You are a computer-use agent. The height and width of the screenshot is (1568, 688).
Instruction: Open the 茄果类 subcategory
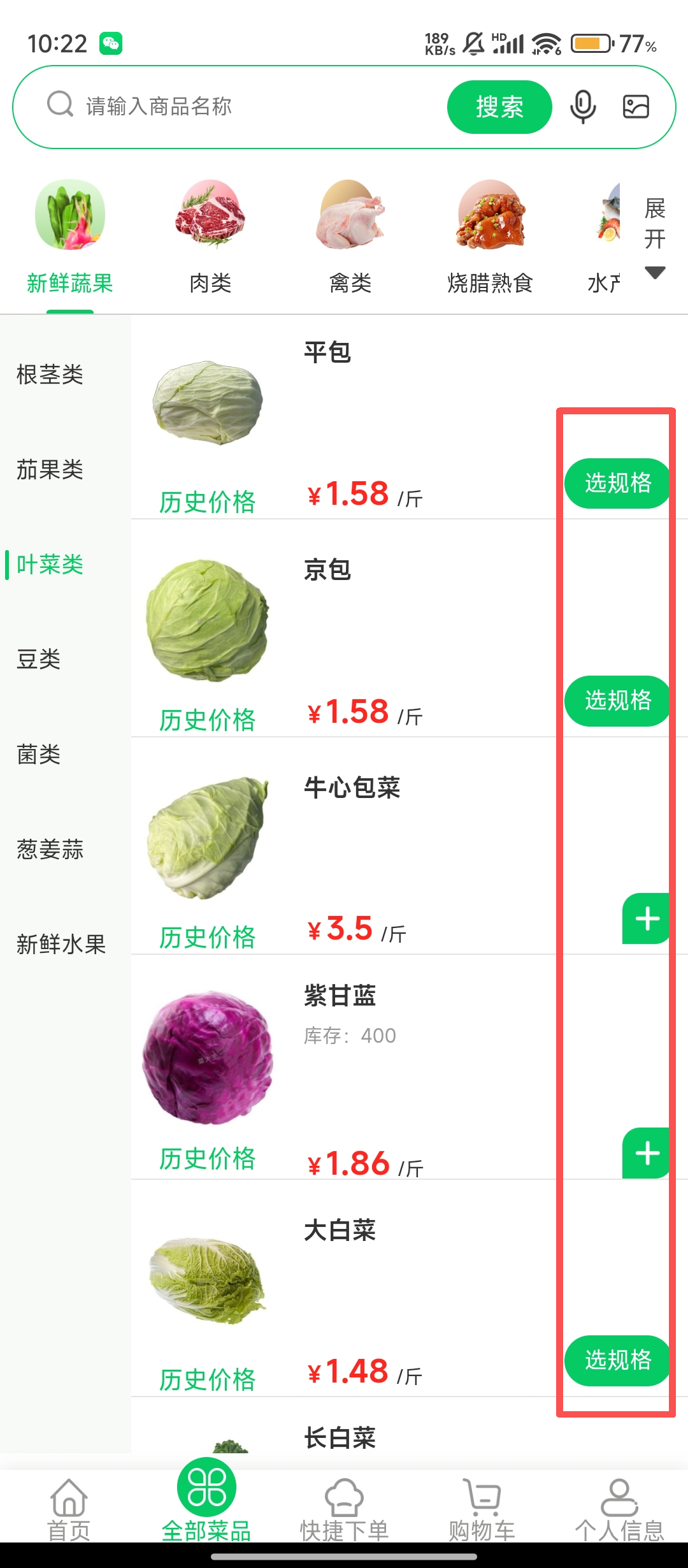click(x=50, y=470)
